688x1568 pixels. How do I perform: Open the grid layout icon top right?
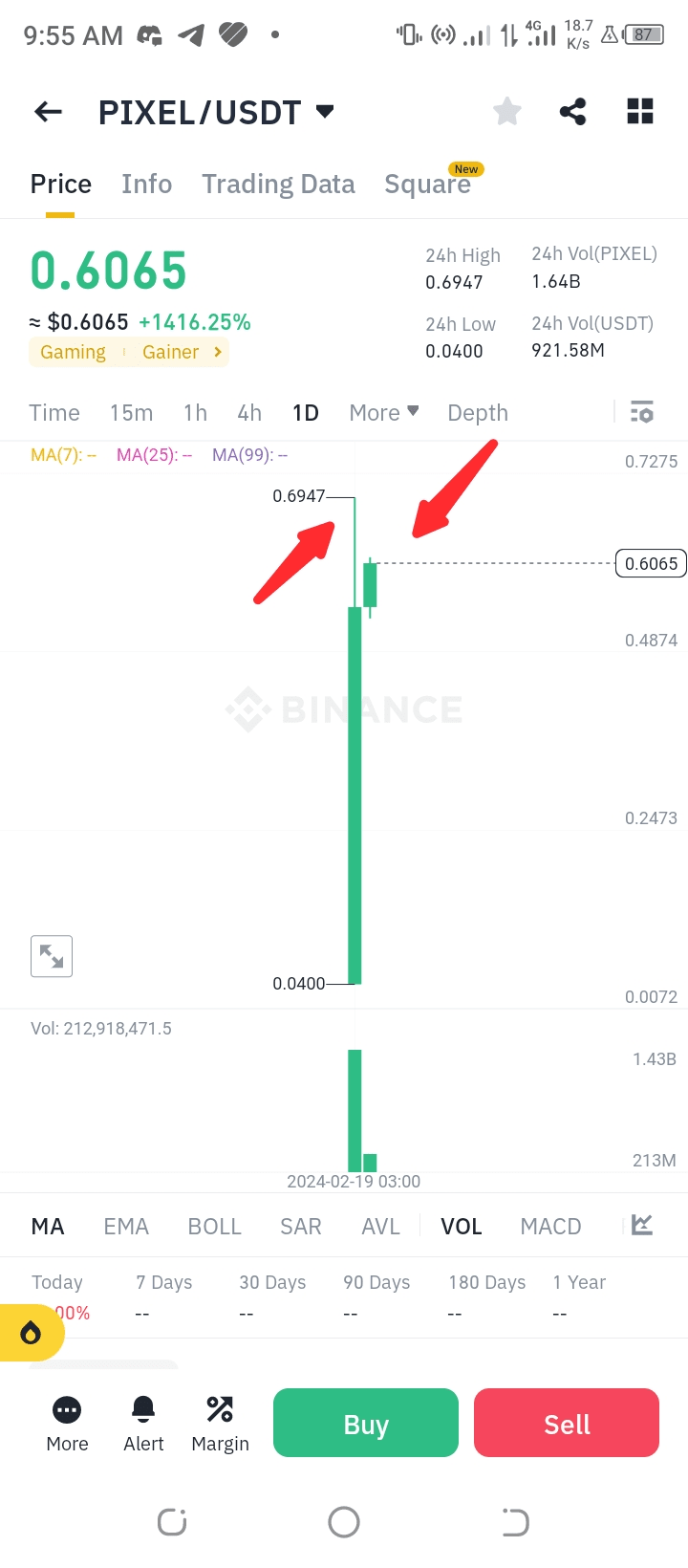[639, 111]
